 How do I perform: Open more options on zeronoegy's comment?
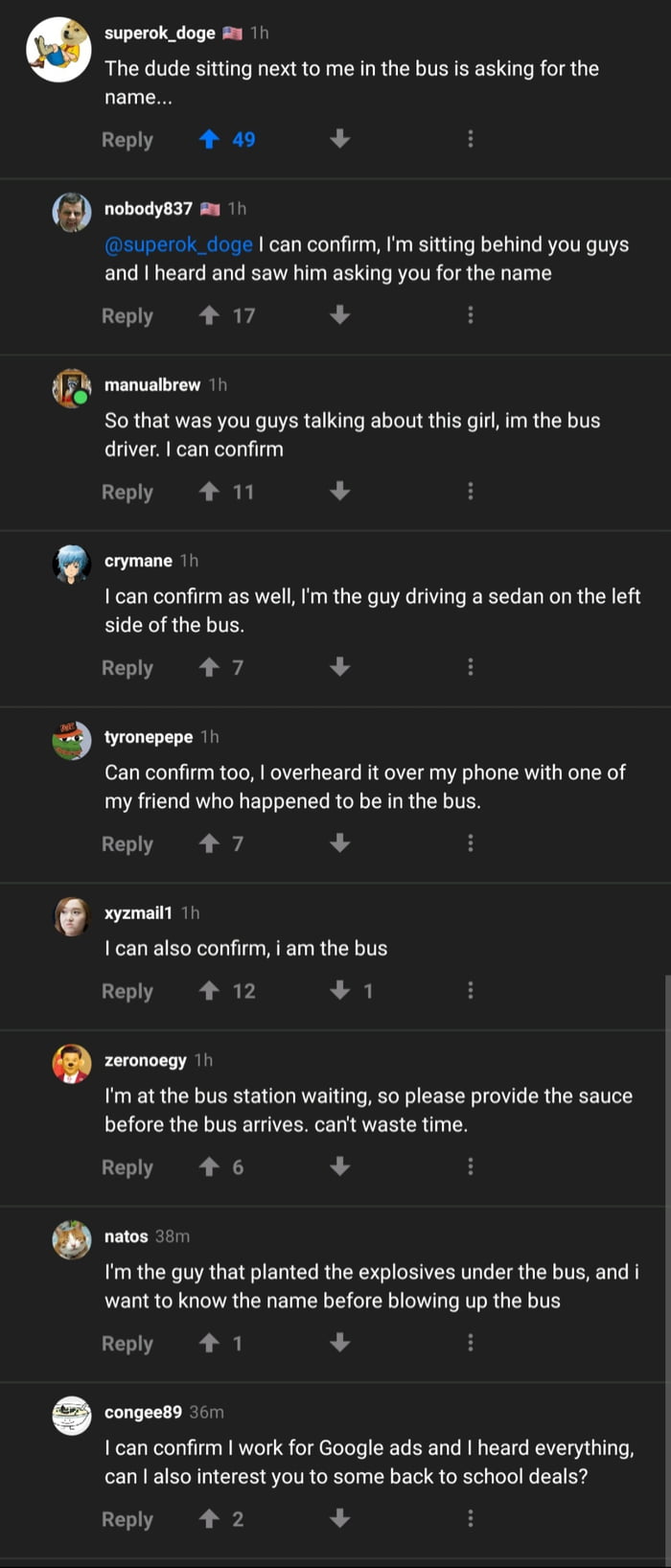(x=470, y=1166)
